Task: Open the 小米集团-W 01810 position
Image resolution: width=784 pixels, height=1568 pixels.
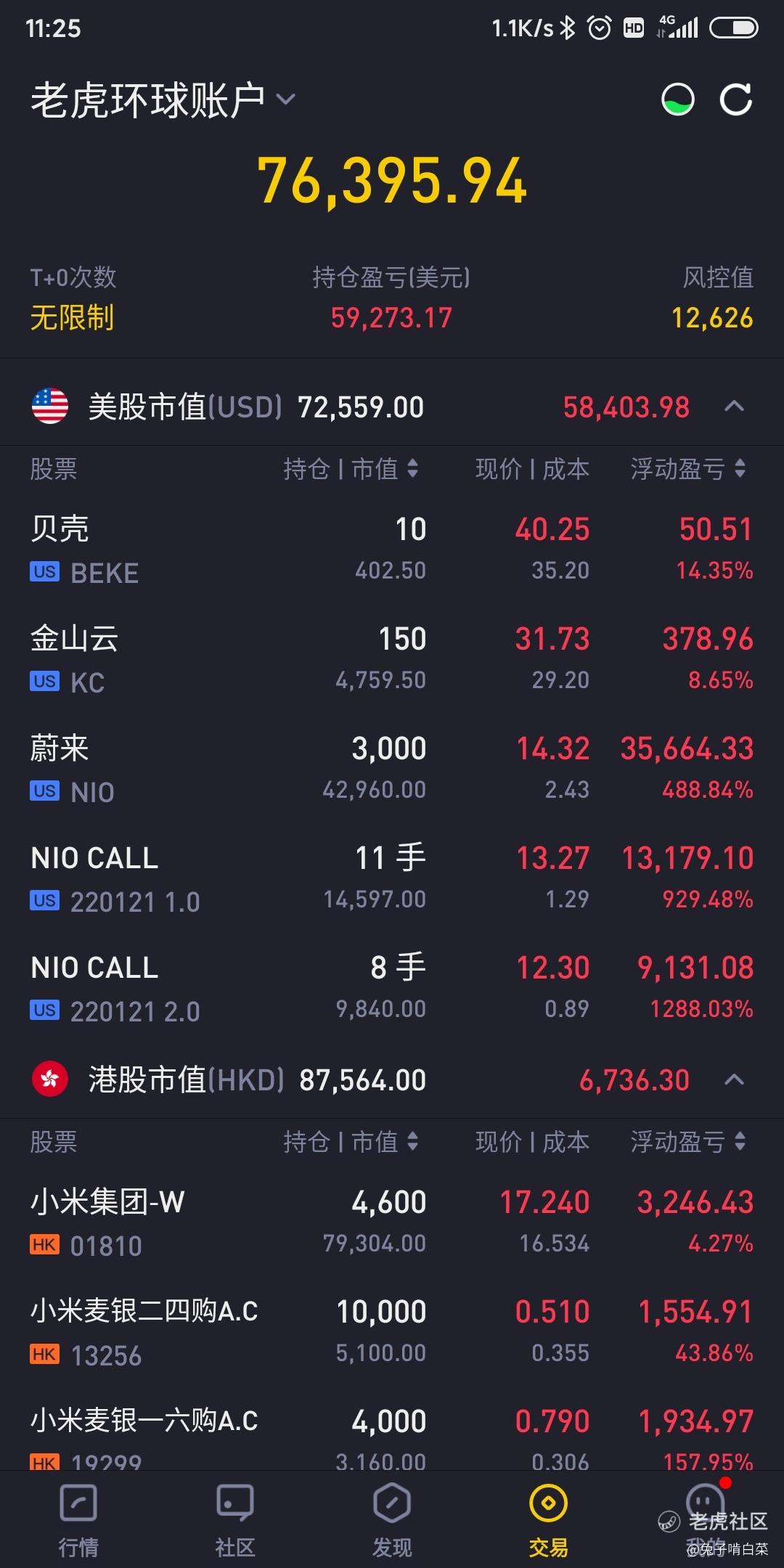Action: [x=392, y=1223]
